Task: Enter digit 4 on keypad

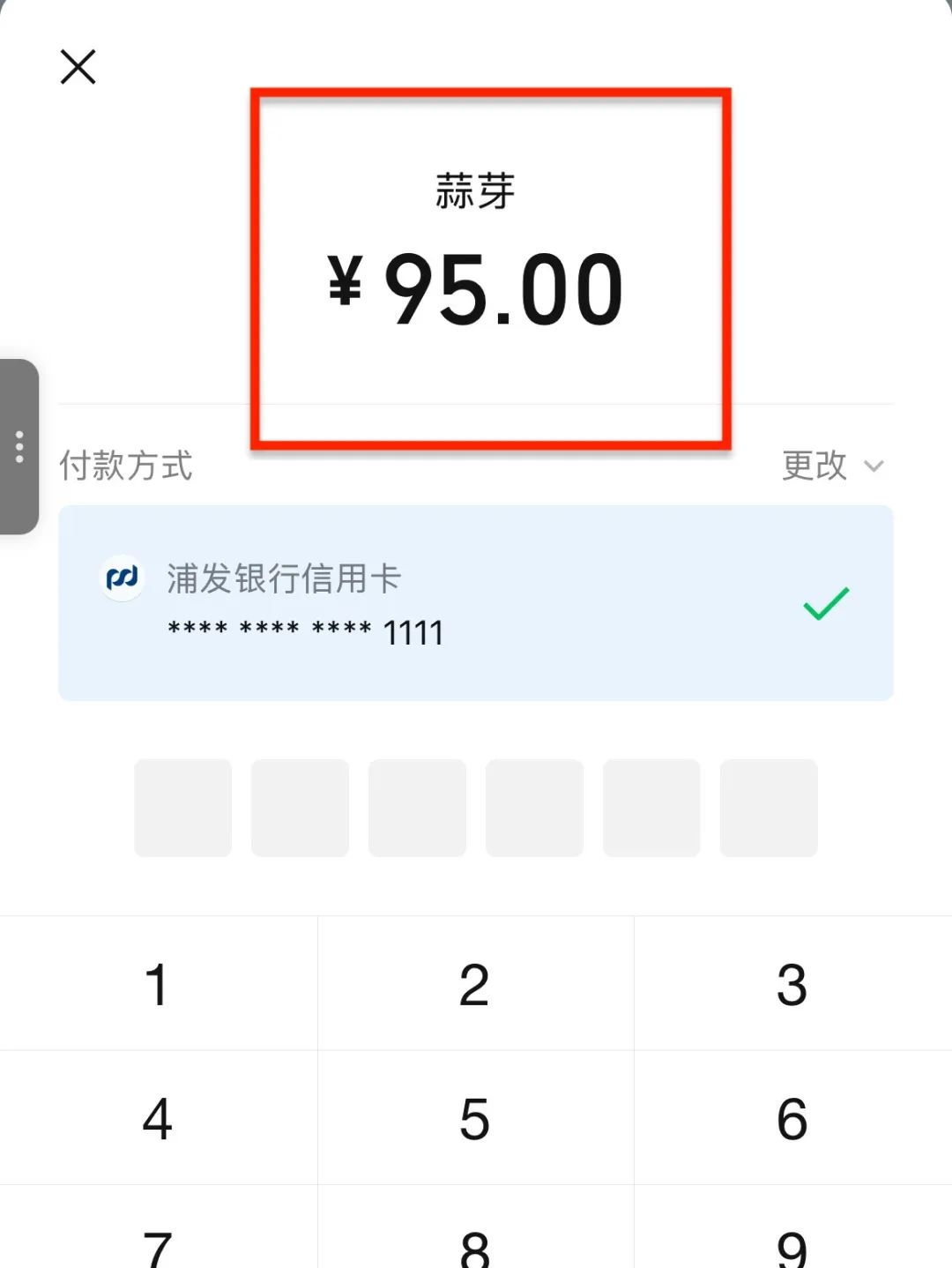Action: (158, 1118)
